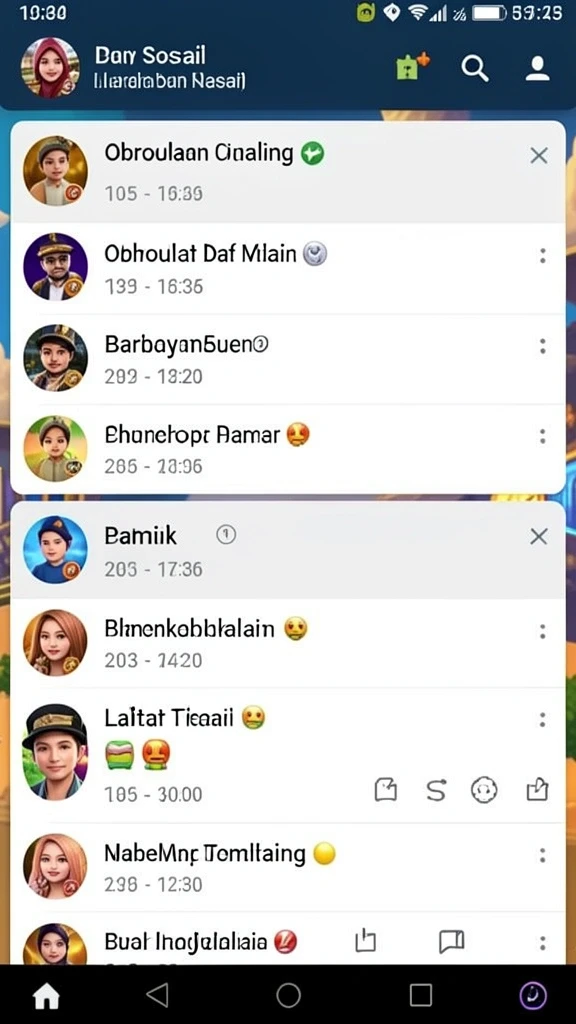Viewport: 576px width, 1024px height.
Task: Go to the Home tab
Action: (x=46, y=996)
